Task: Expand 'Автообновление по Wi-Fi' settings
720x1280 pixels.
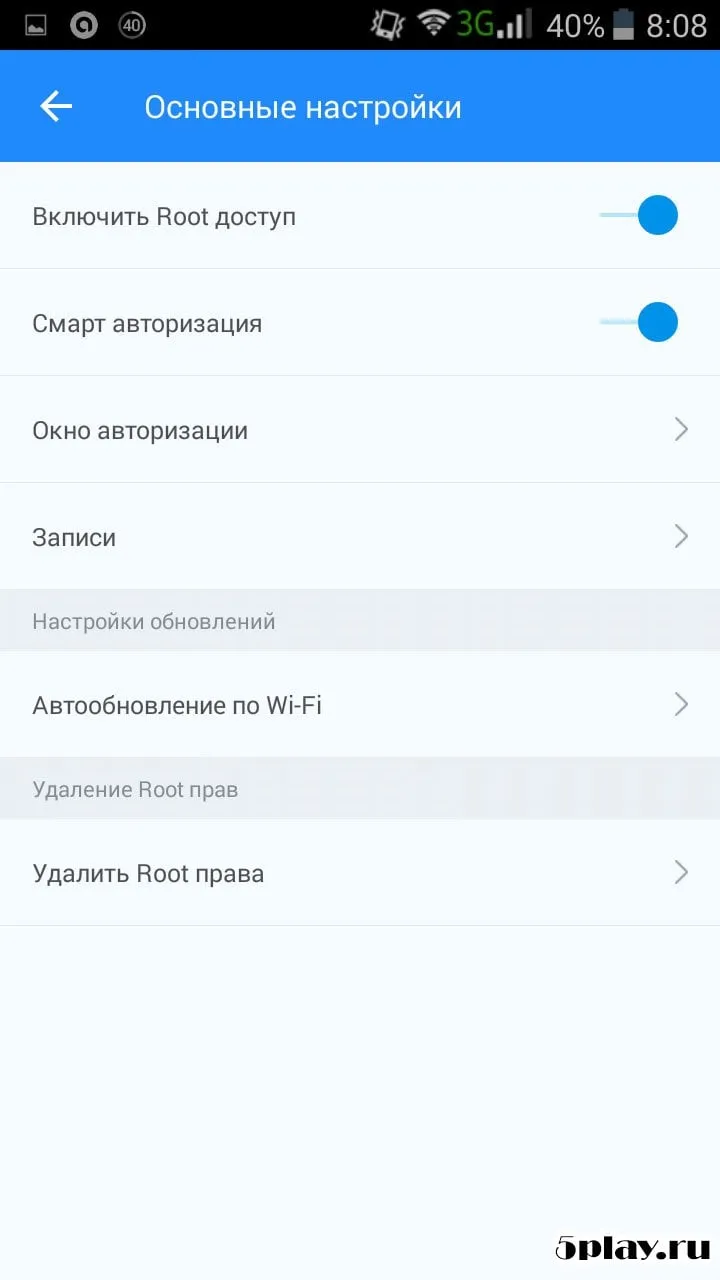Action: pyautogui.click(x=681, y=704)
